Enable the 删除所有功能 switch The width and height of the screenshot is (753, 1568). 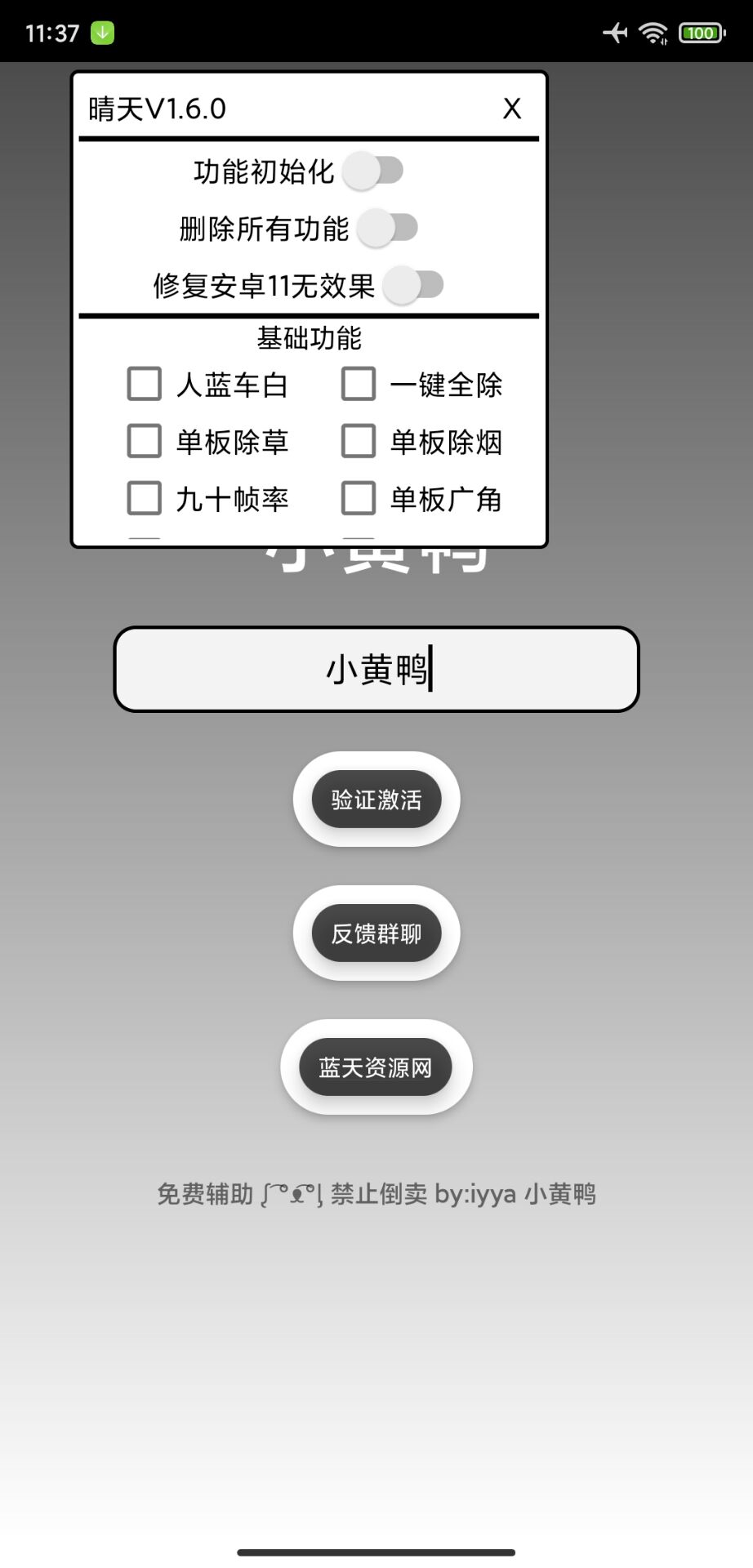pos(388,228)
